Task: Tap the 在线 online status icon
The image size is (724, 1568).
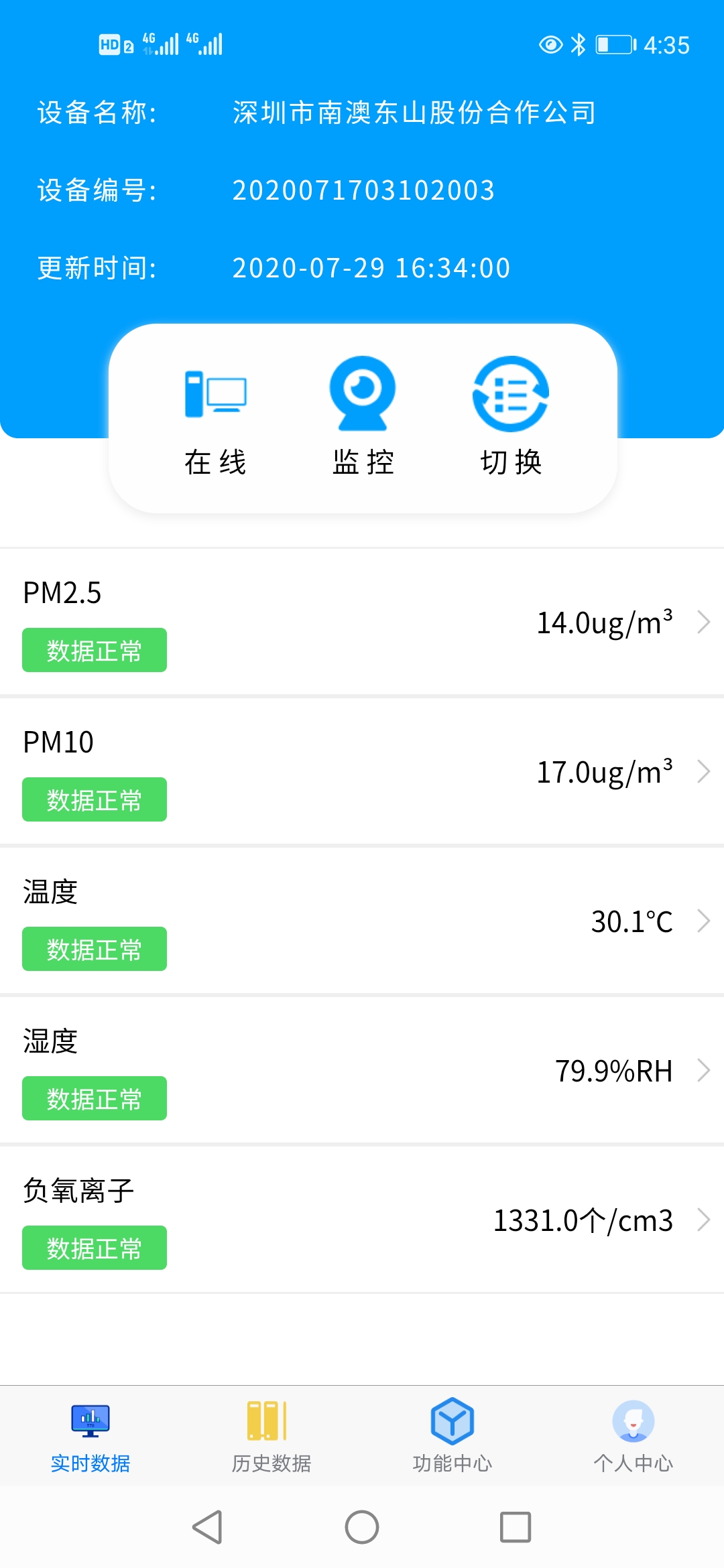Action: [x=216, y=394]
